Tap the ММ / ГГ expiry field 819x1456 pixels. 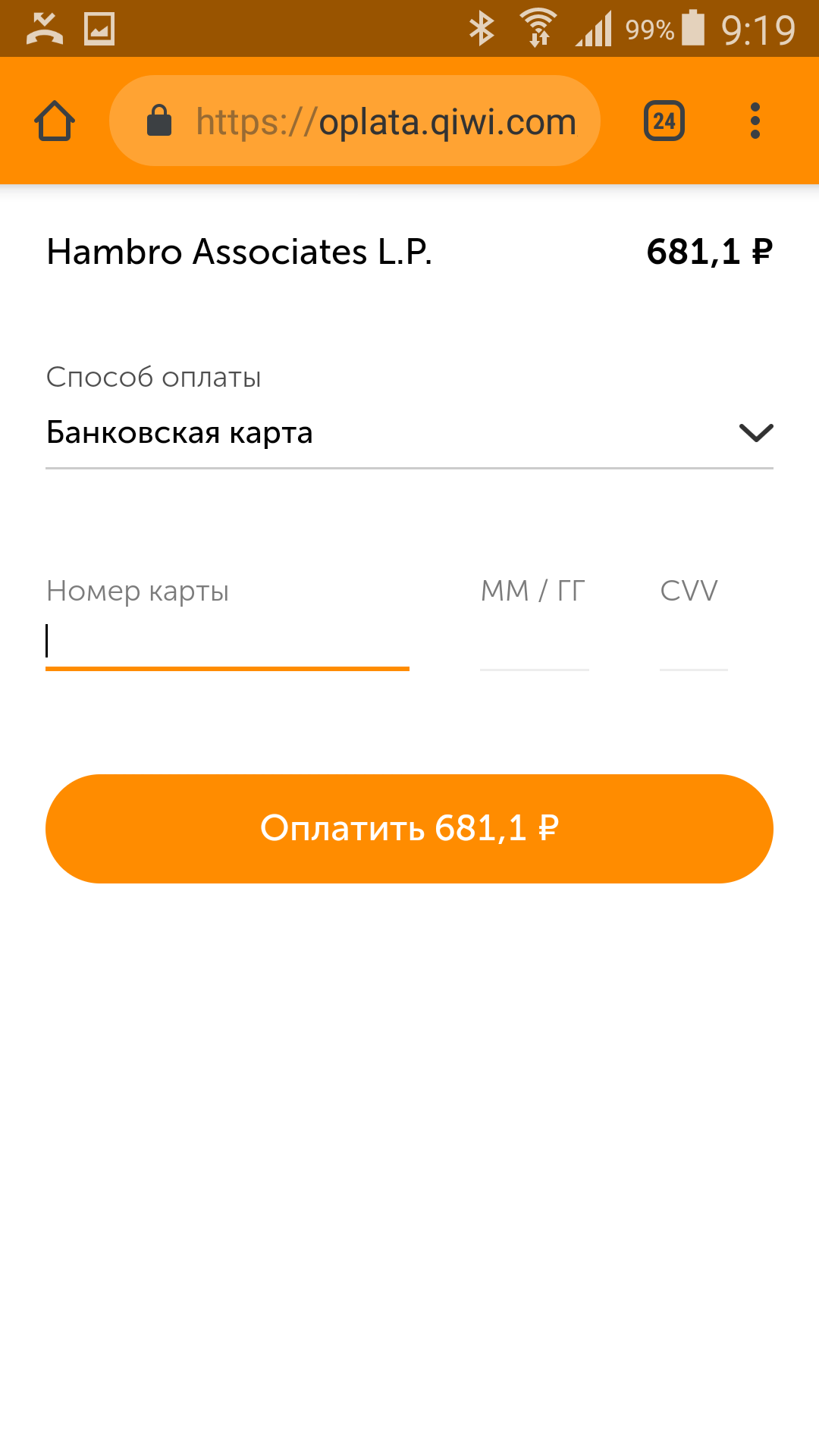pyautogui.click(x=535, y=642)
